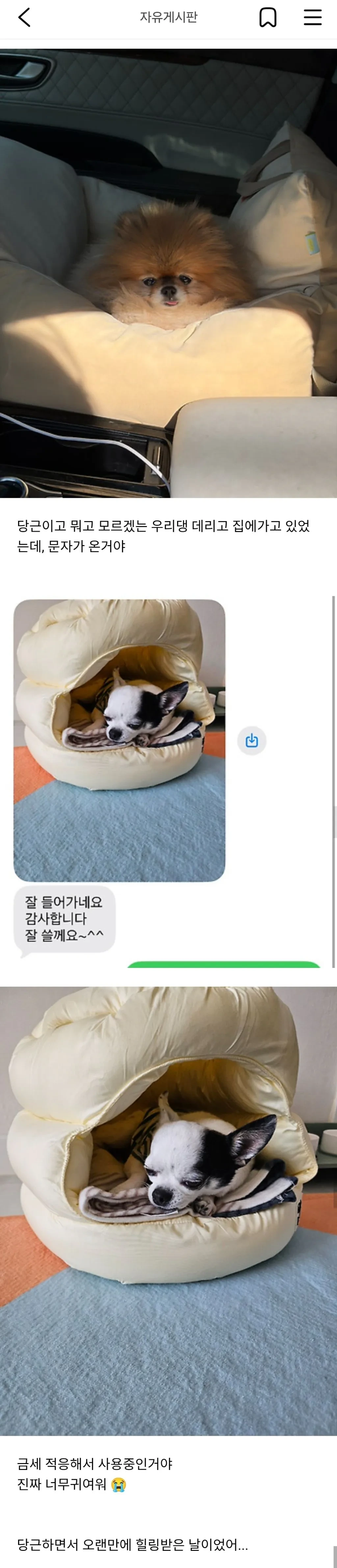Go back using the back arrow
This screenshot has width=337, height=1568.
coord(24,18)
